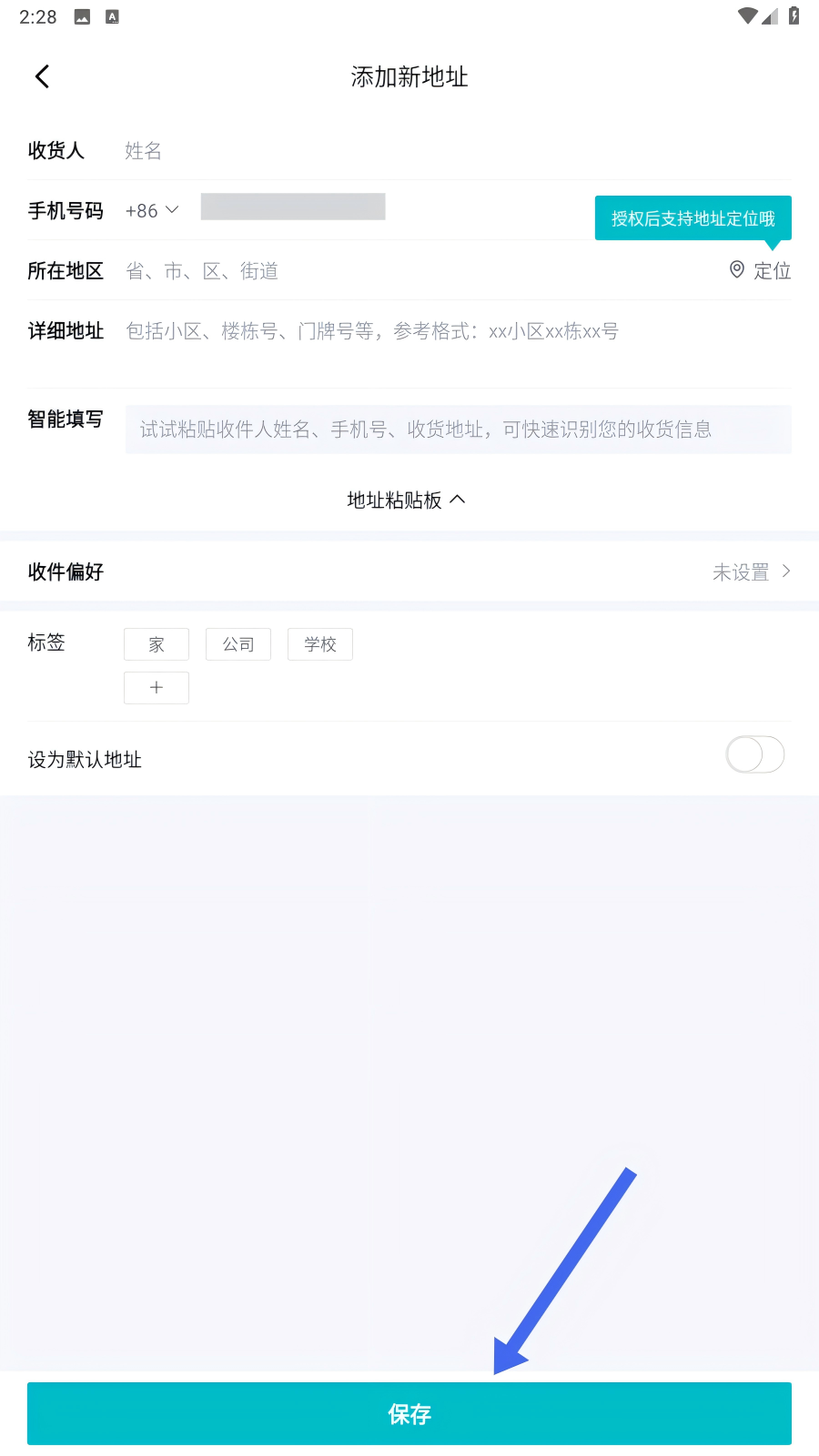
Task: Open the +86 country code dropdown
Action: (x=152, y=211)
